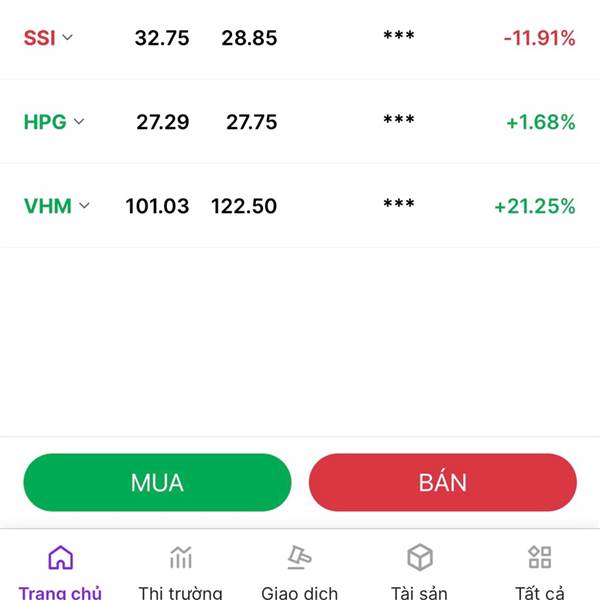
Task: Tap the green MUA button
Action: point(157,482)
